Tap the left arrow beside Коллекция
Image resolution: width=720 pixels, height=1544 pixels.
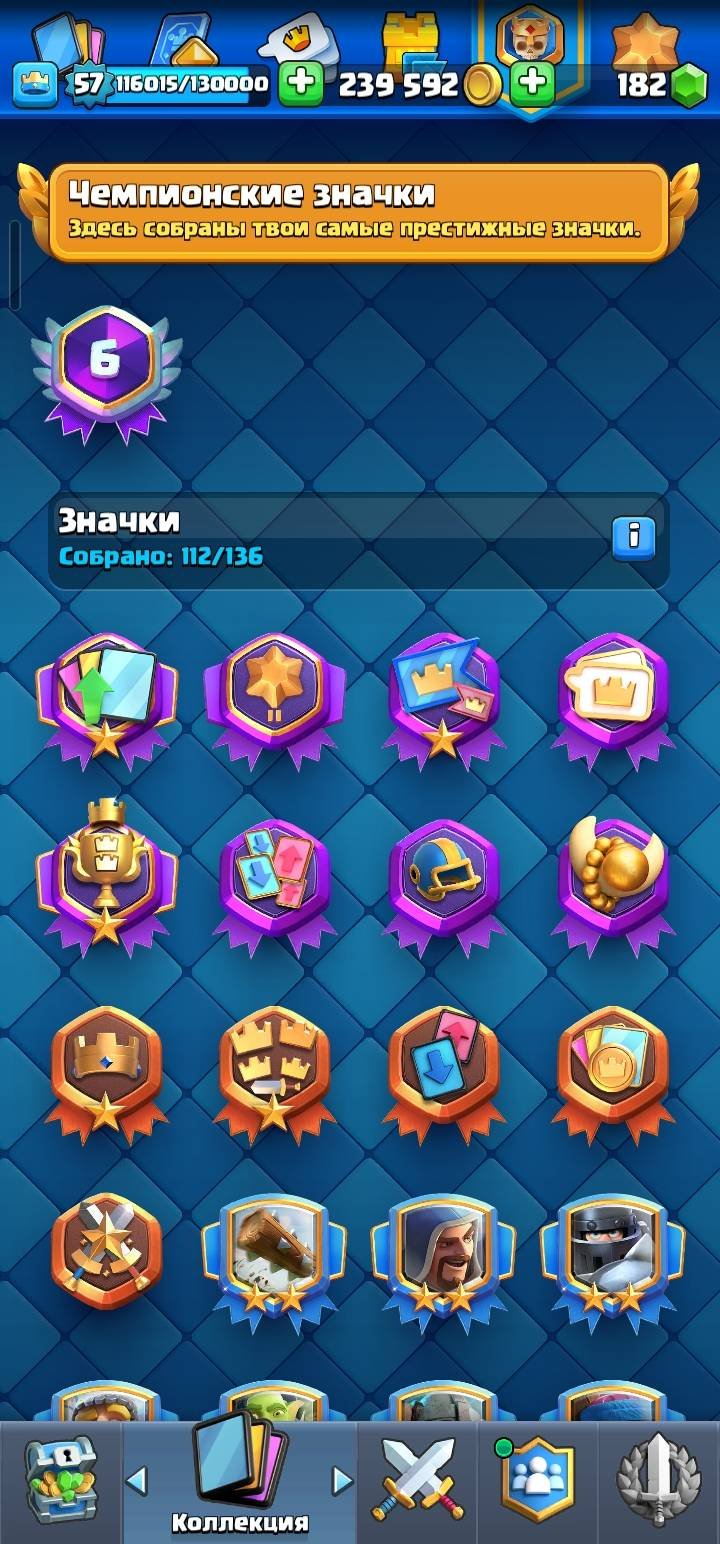137,1479
